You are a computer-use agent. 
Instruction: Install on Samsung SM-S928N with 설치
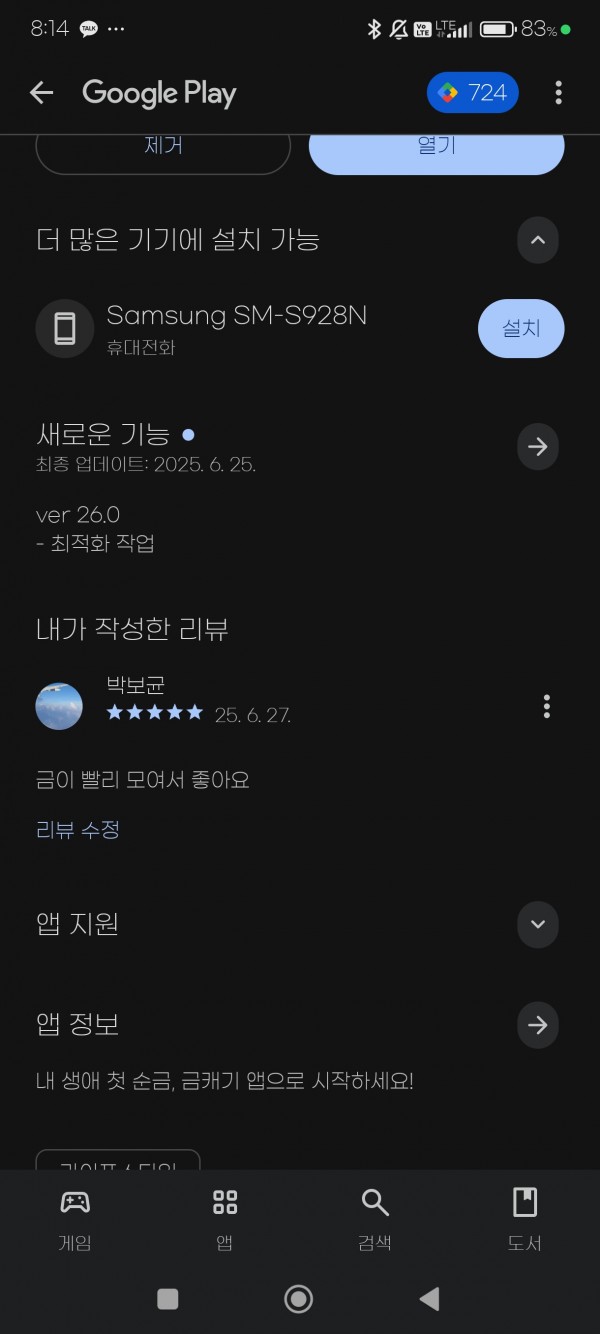pos(521,328)
